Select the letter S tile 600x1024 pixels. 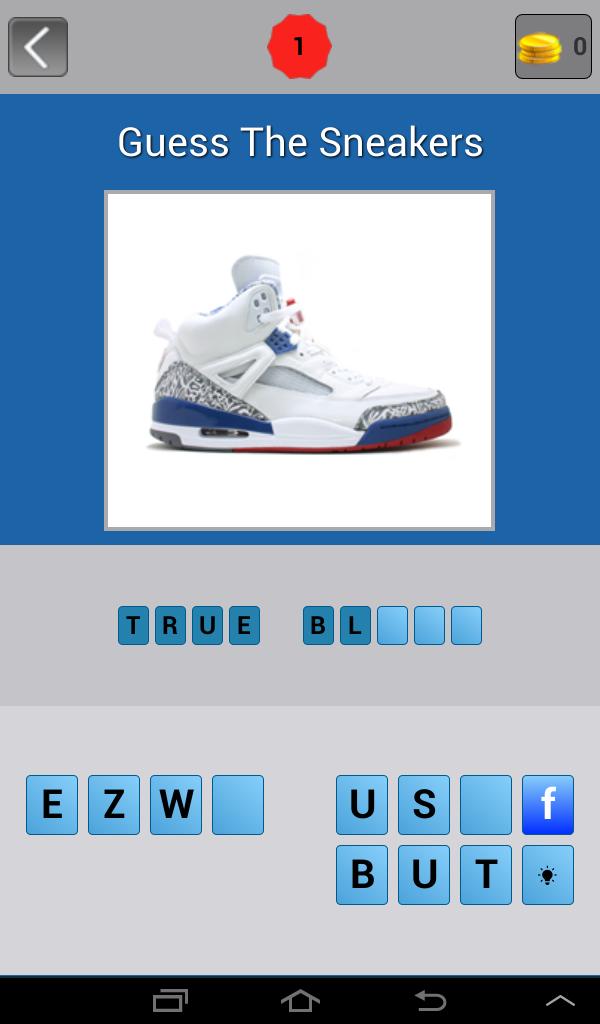(424, 805)
